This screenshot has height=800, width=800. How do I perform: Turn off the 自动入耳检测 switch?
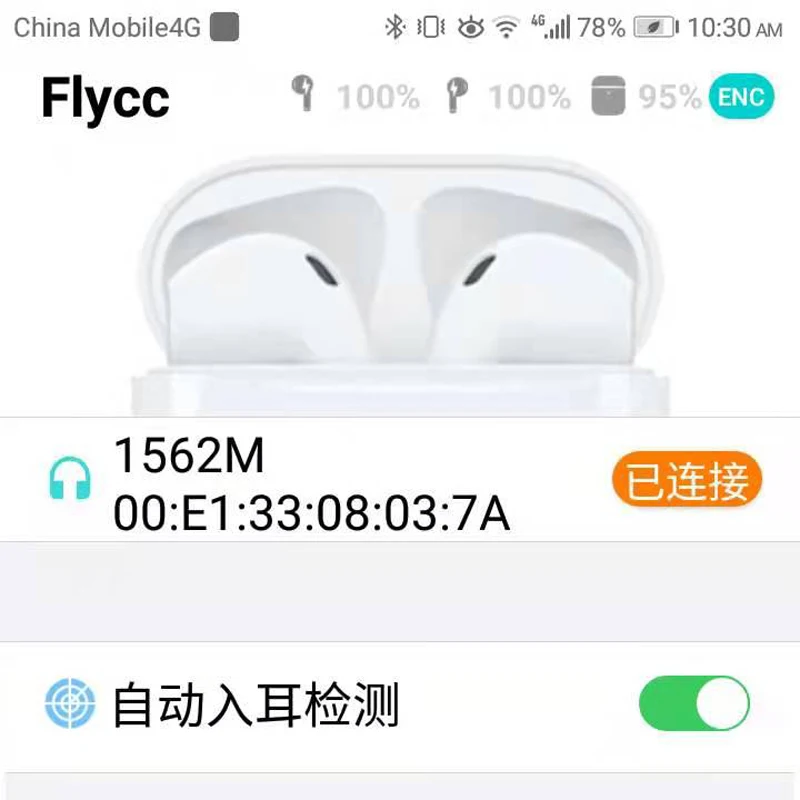click(694, 703)
